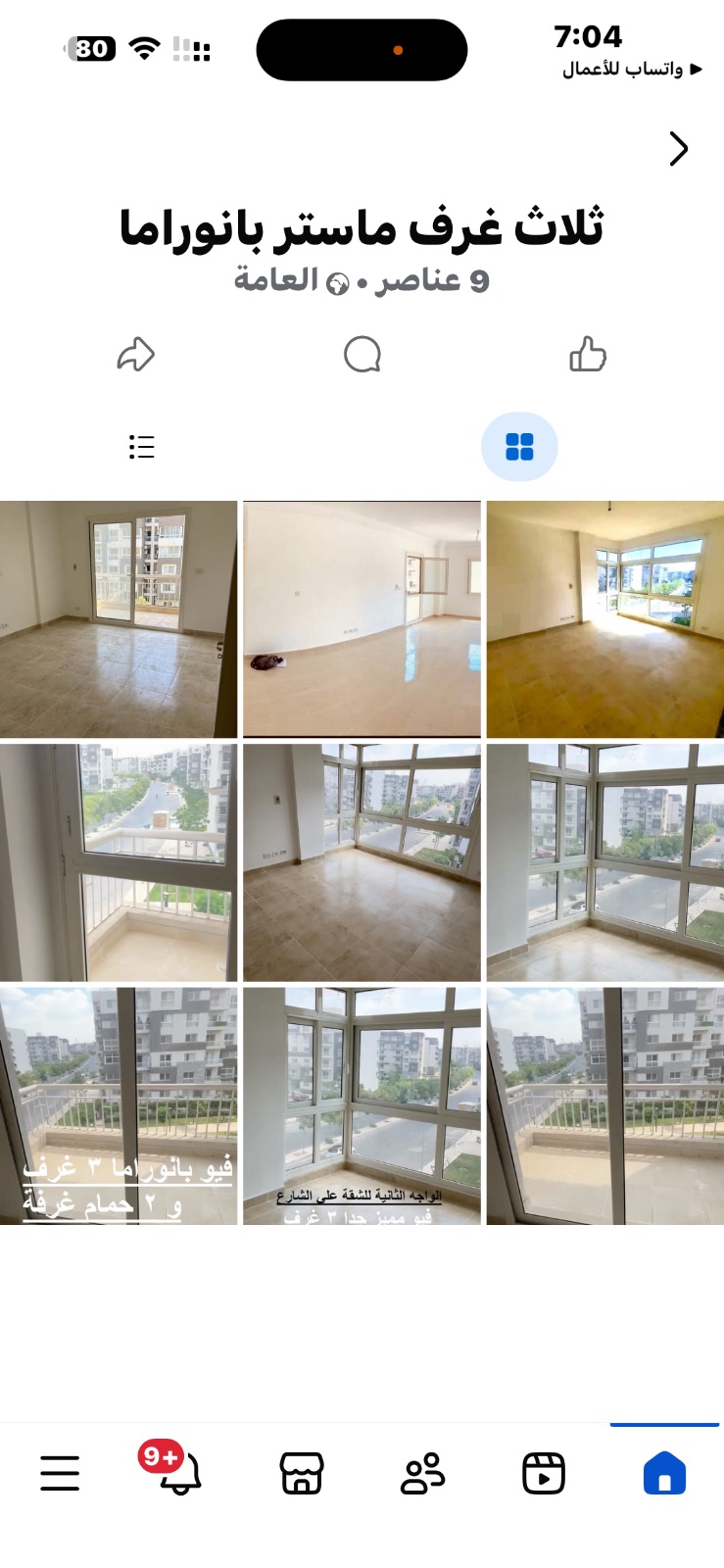Switch to grid view
This screenshot has width=724, height=1568.
pyautogui.click(x=519, y=447)
